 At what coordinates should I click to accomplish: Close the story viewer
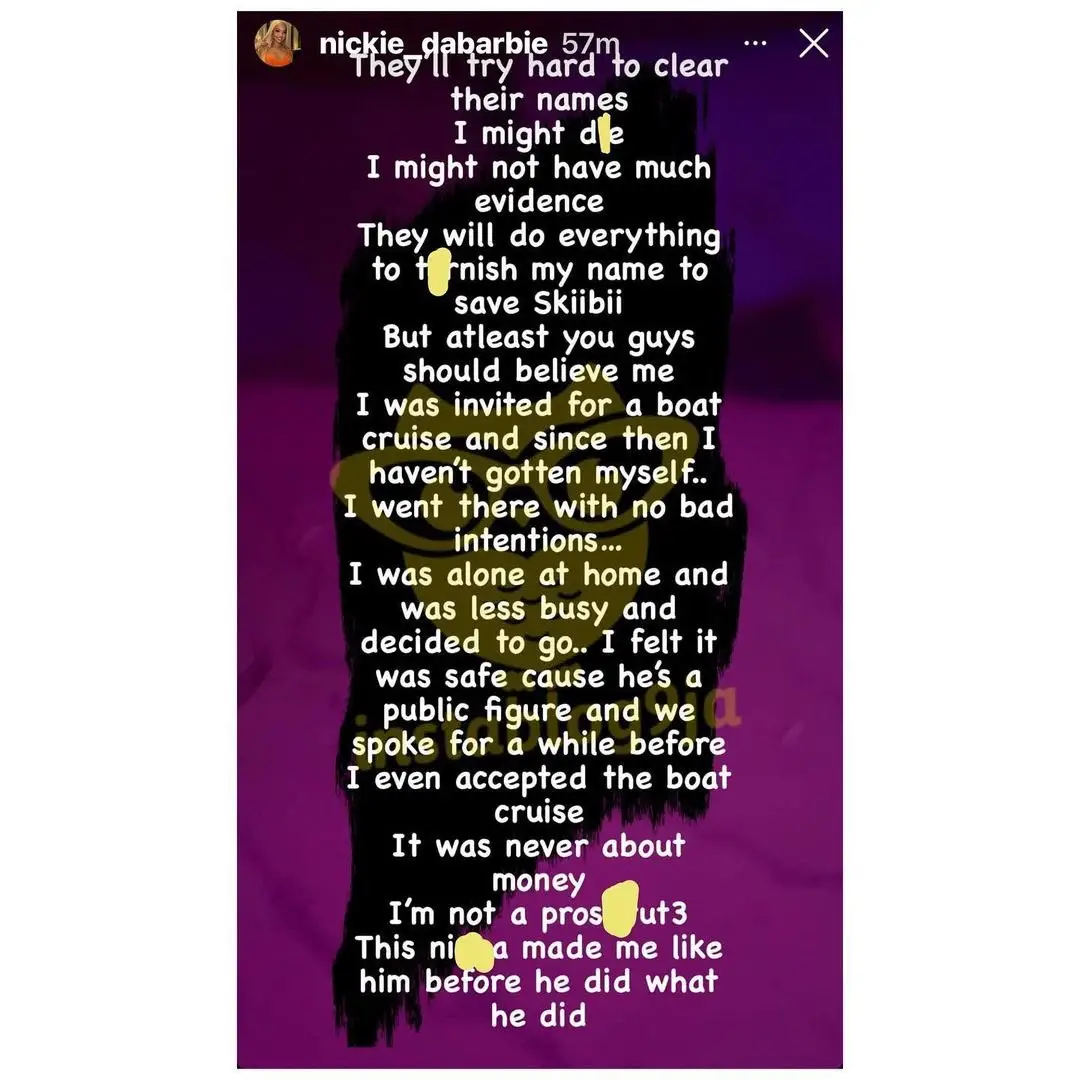[x=814, y=43]
